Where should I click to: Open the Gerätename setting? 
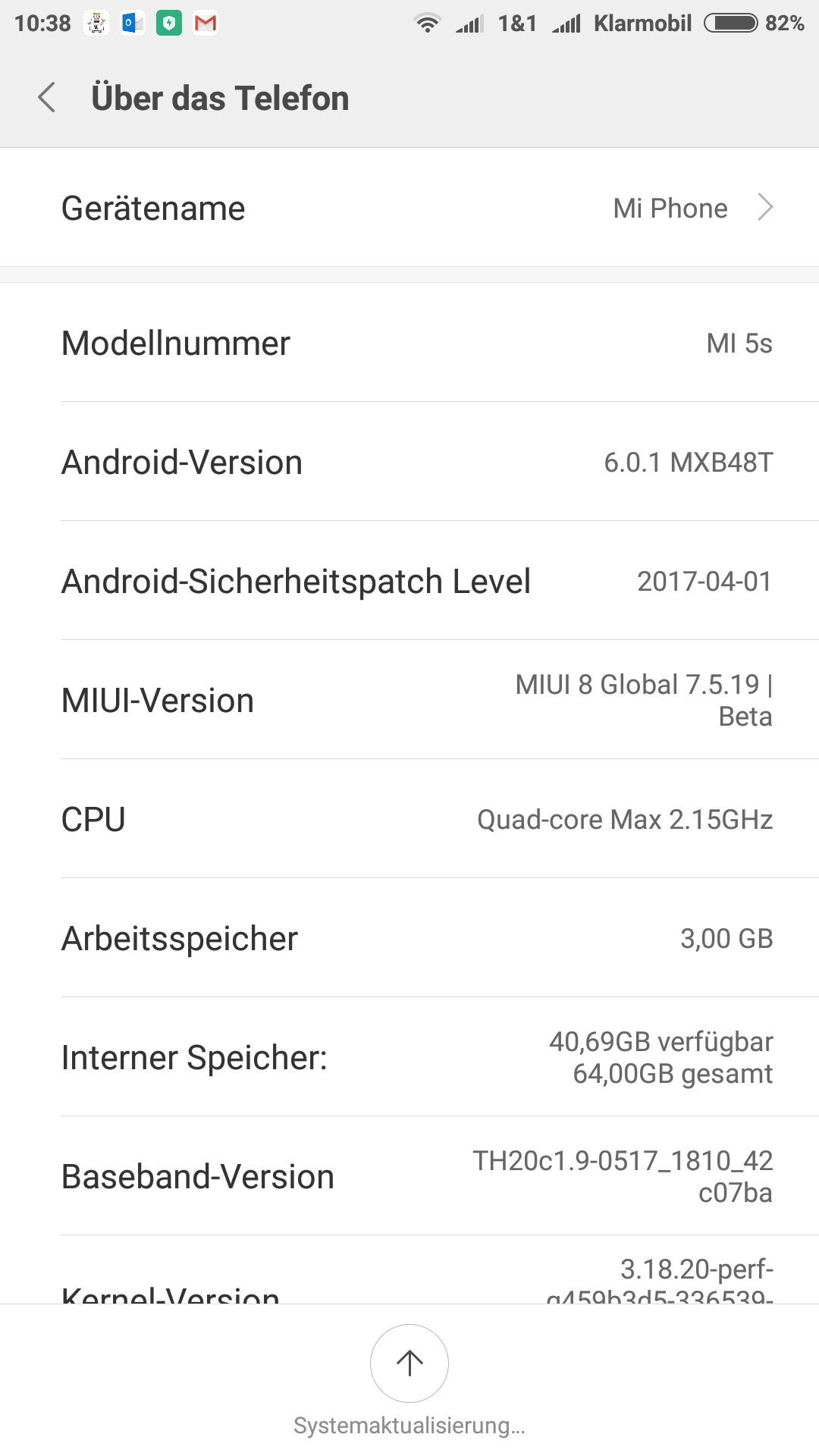tap(409, 208)
